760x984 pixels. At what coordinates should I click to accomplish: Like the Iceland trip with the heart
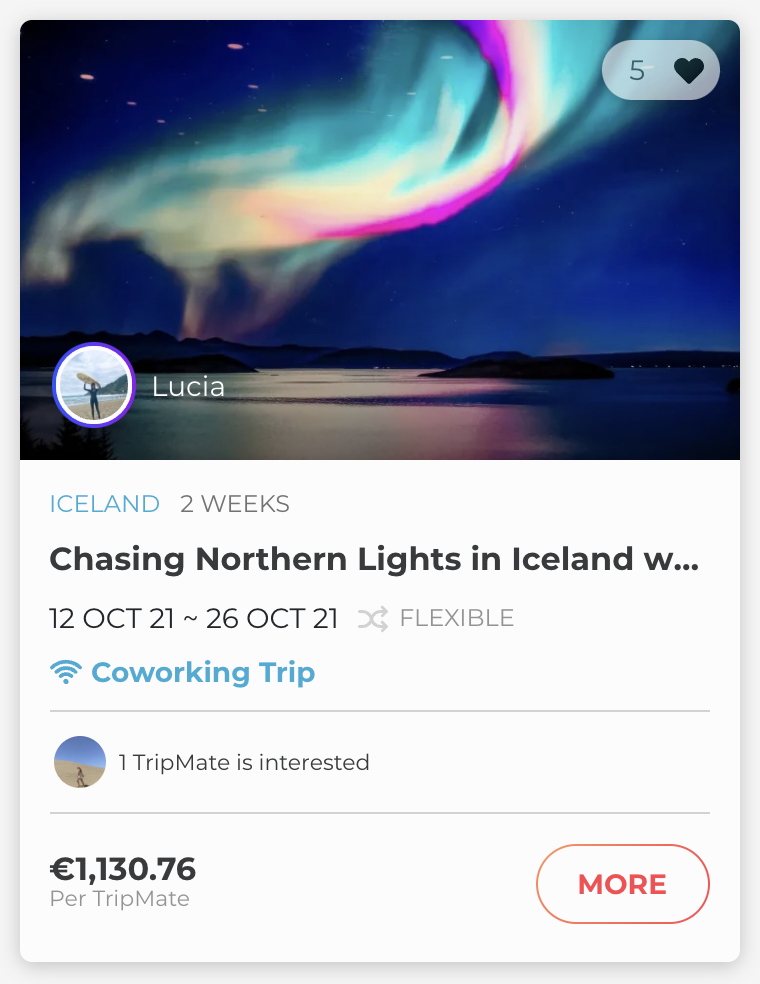click(688, 71)
